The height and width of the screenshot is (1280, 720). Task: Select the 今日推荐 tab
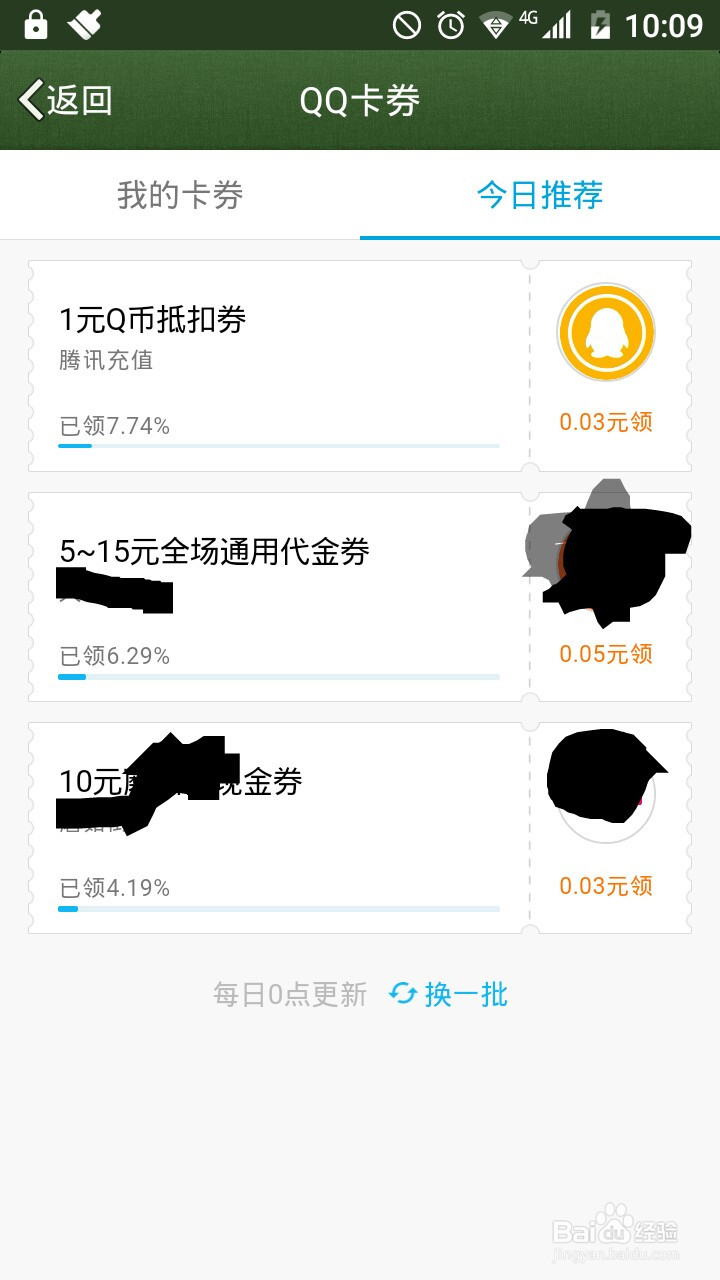point(540,196)
